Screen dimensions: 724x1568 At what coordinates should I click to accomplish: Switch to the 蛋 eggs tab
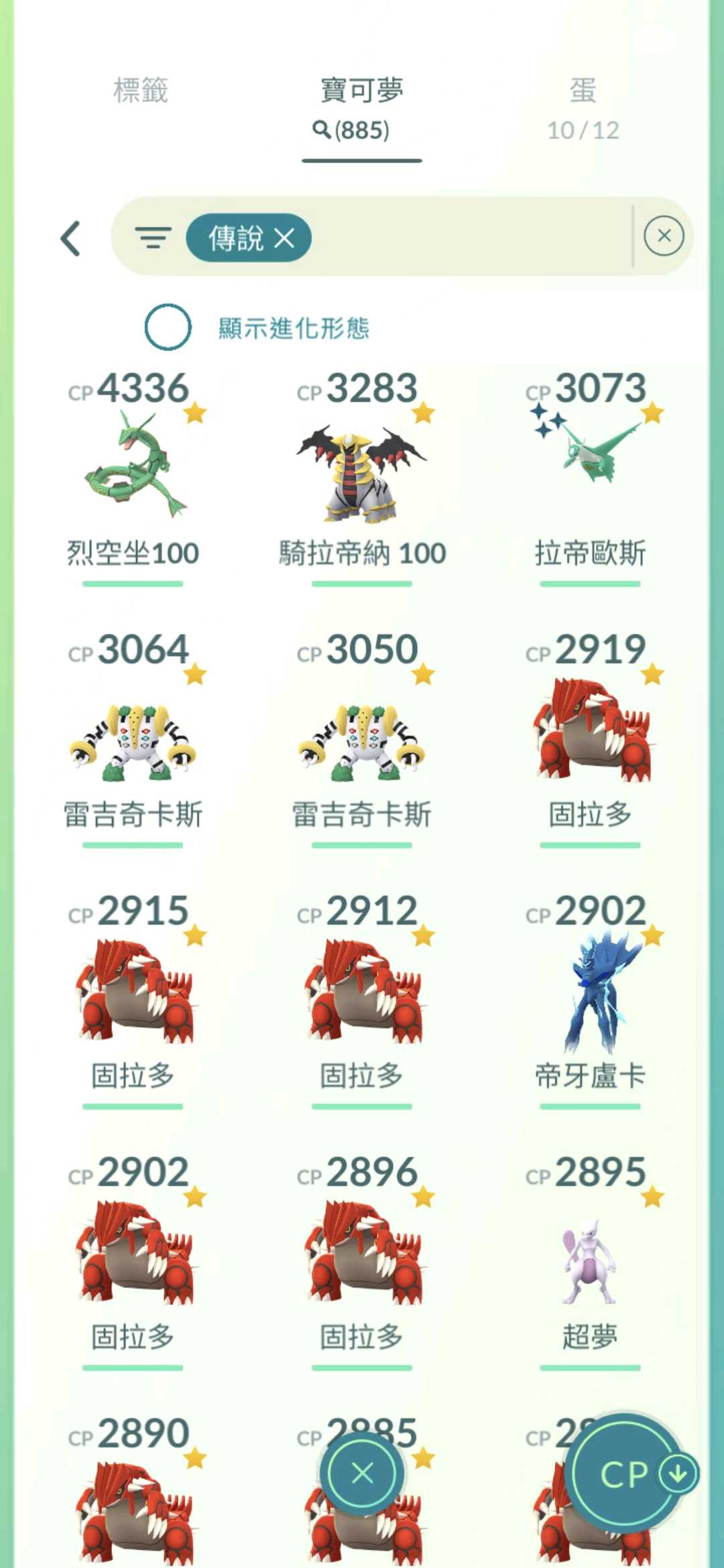tap(583, 107)
